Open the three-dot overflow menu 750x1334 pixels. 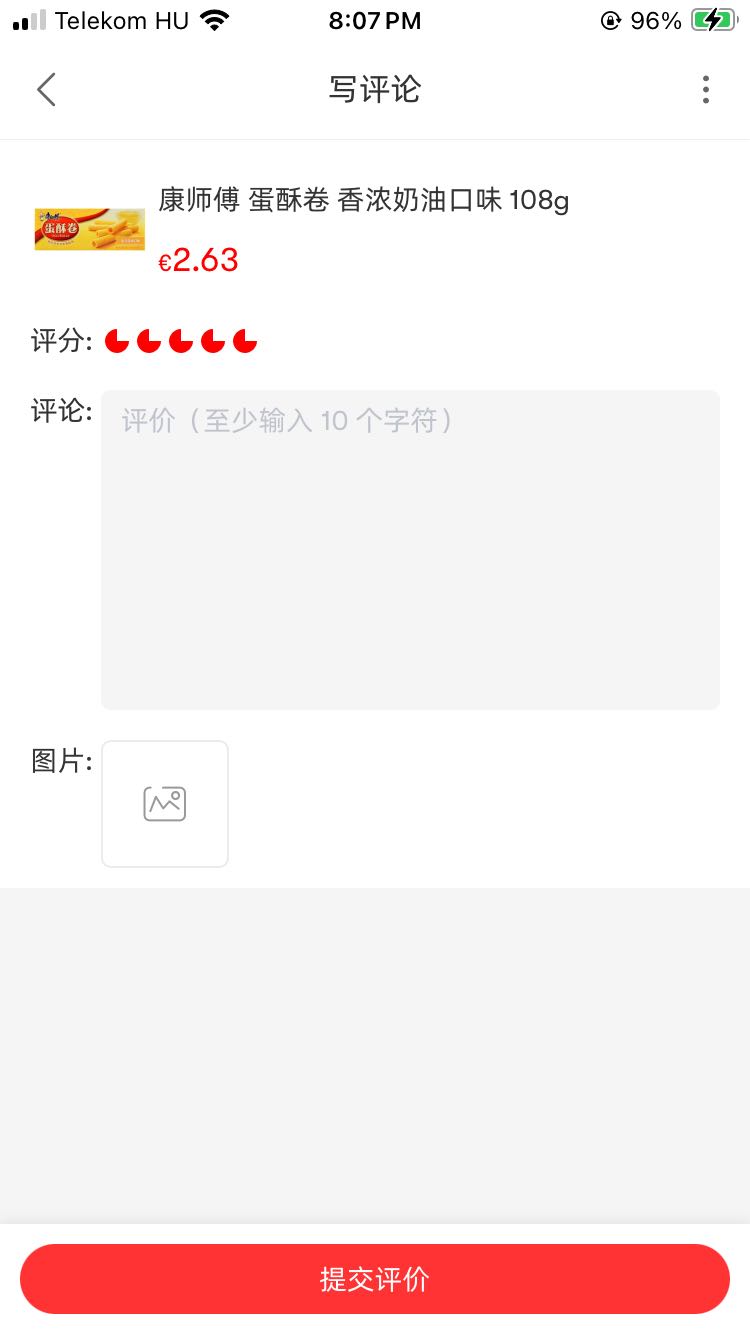click(705, 90)
